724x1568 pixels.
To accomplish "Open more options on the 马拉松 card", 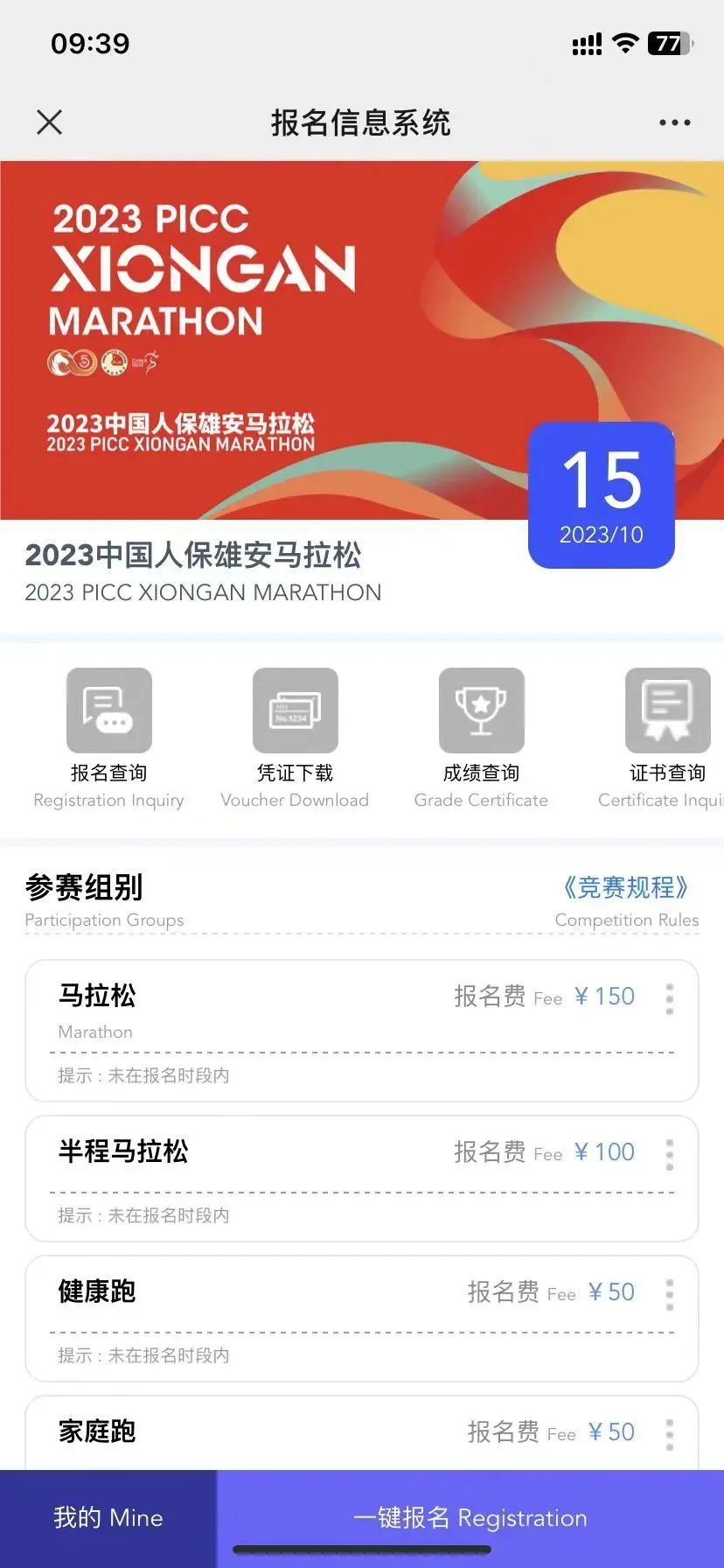I will coord(670,998).
